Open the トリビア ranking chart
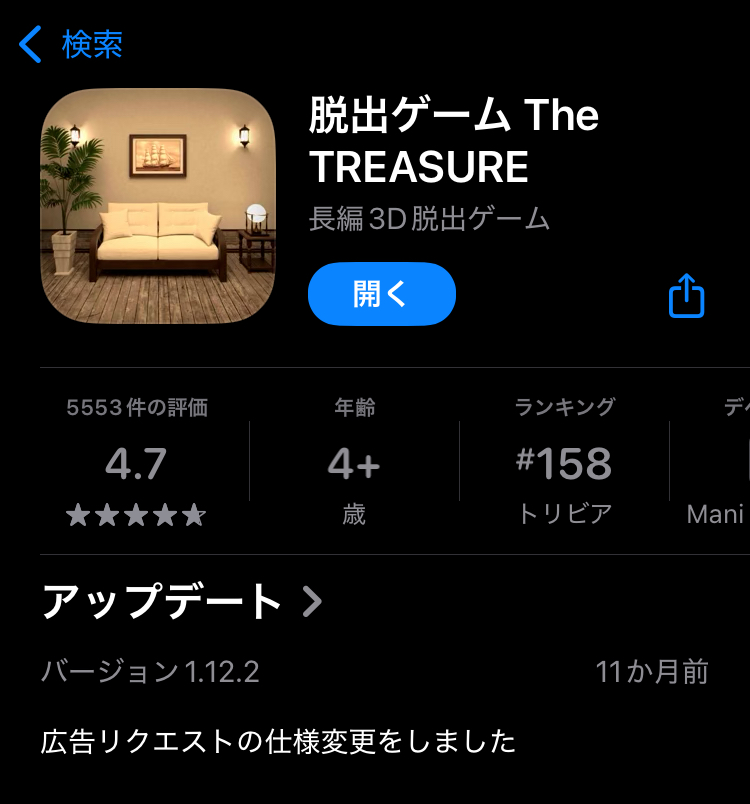Image resolution: width=750 pixels, height=804 pixels. pos(564,462)
